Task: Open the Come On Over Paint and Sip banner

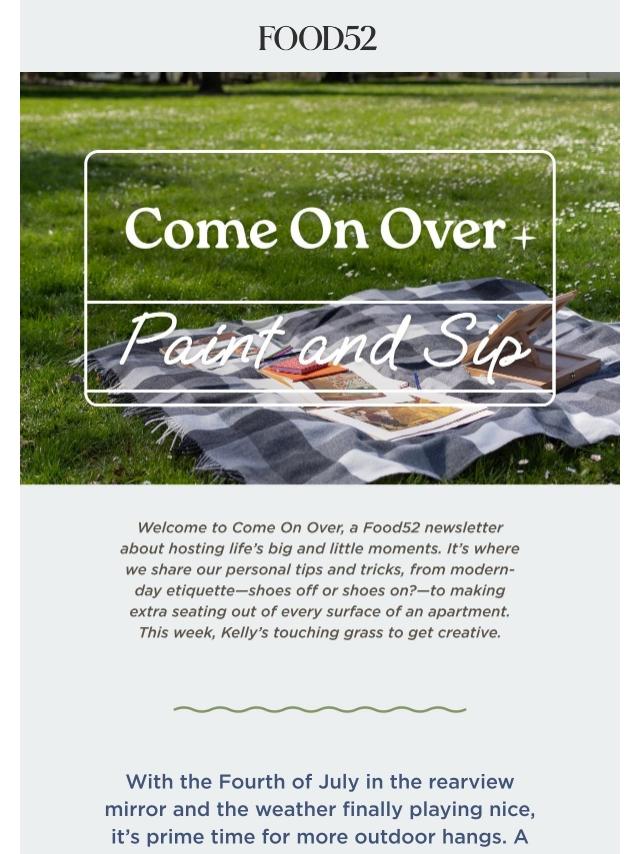Action: pos(320,278)
